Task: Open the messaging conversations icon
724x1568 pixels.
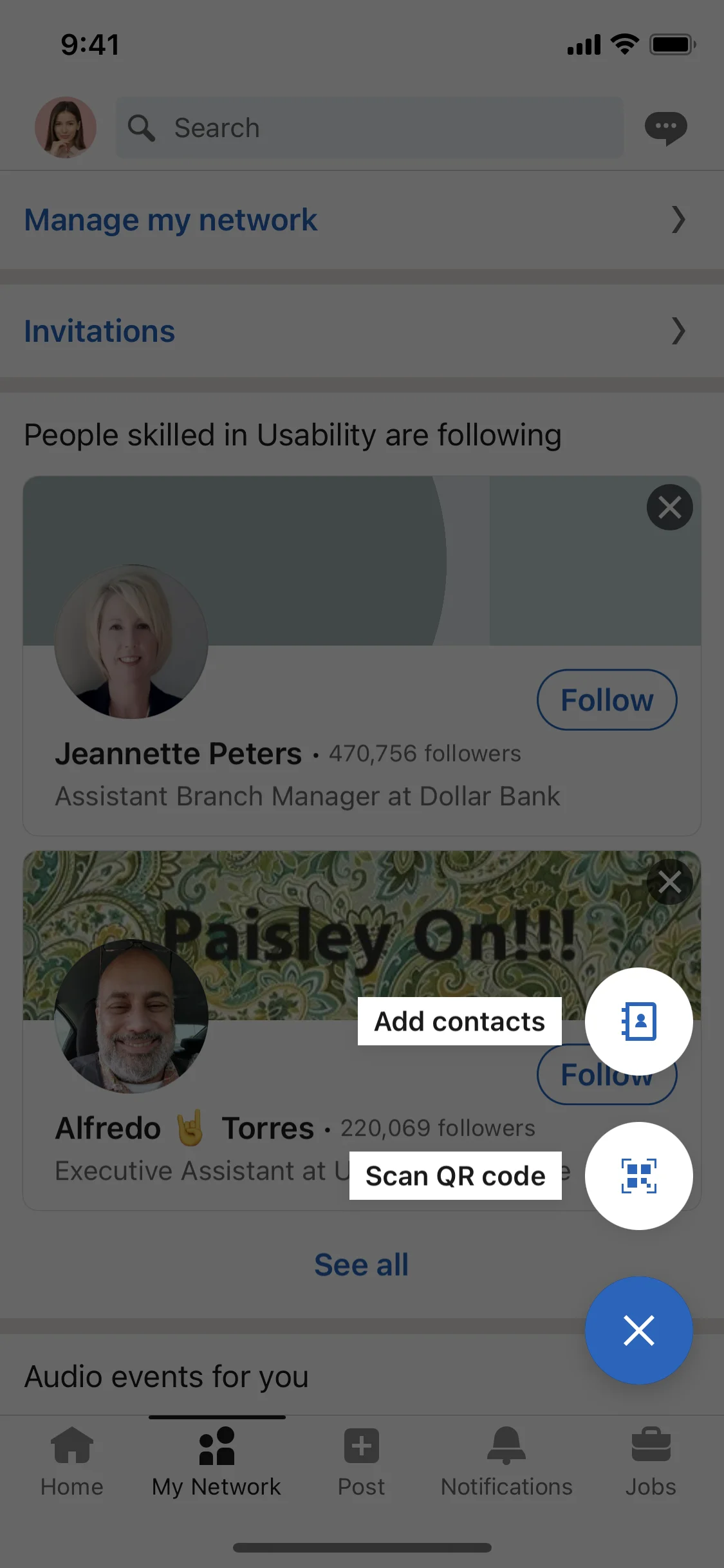Action: click(x=667, y=127)
